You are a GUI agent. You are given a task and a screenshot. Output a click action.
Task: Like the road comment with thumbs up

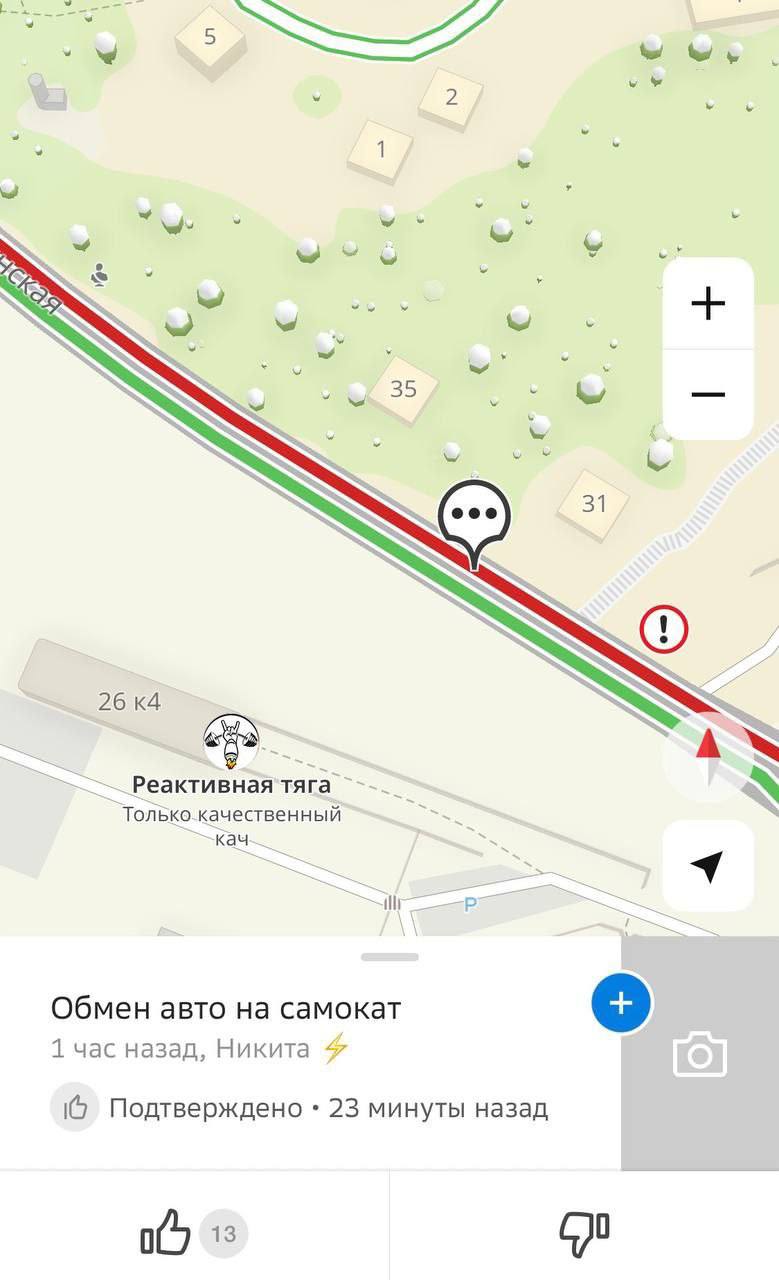pos(194,1233)
